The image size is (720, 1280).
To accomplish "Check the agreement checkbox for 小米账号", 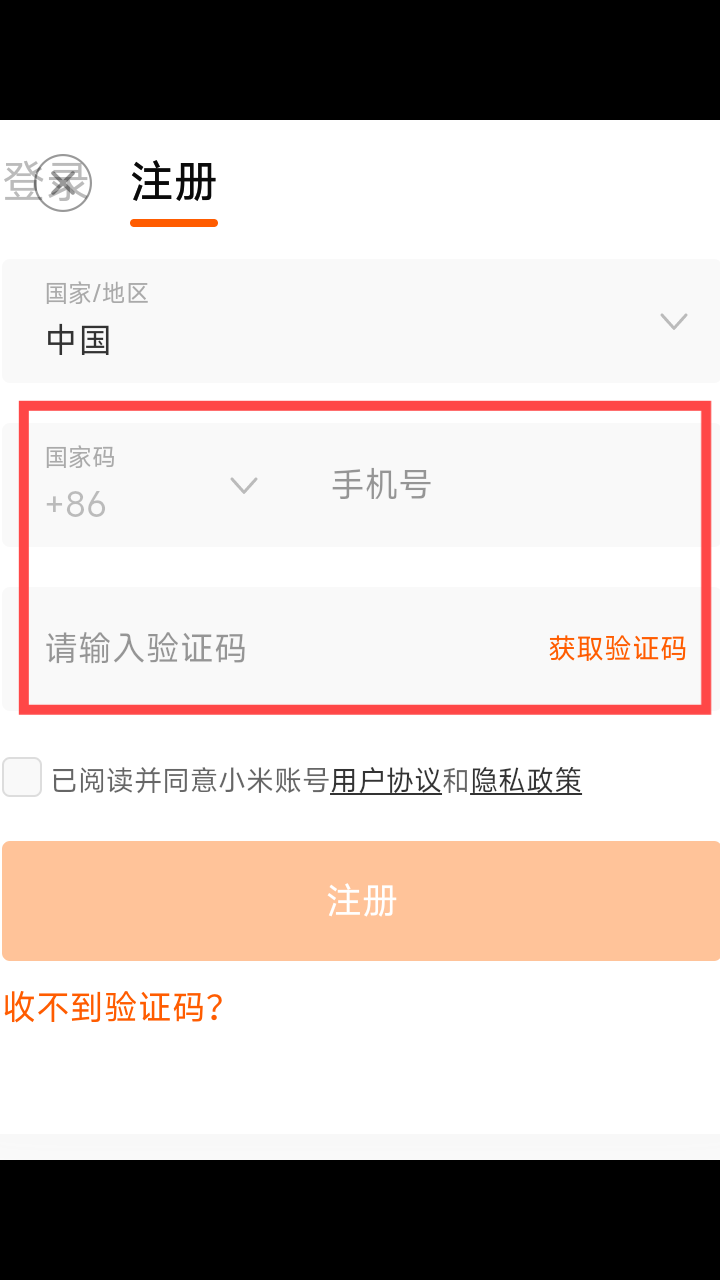I will coord(22,777).
